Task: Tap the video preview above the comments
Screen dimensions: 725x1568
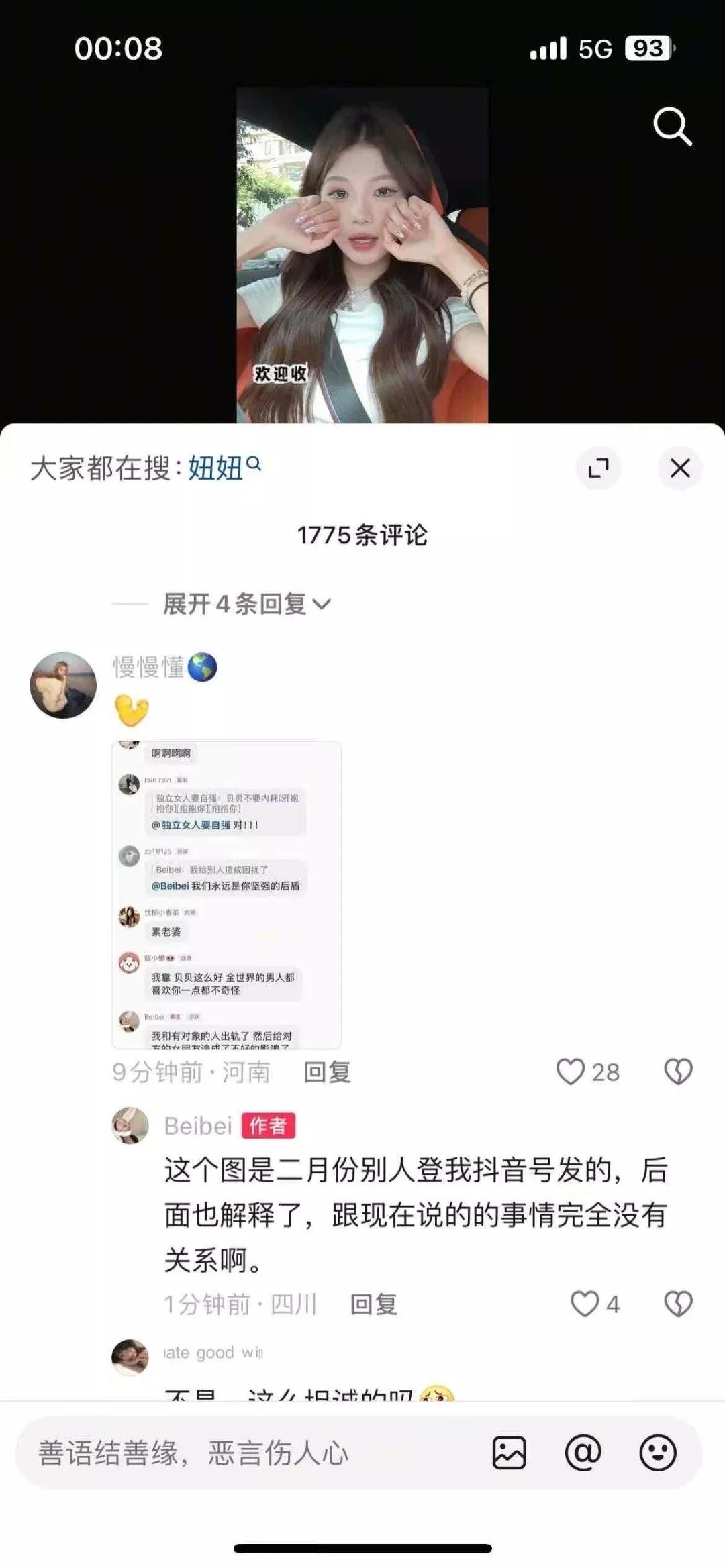Action: click(362, 255)
